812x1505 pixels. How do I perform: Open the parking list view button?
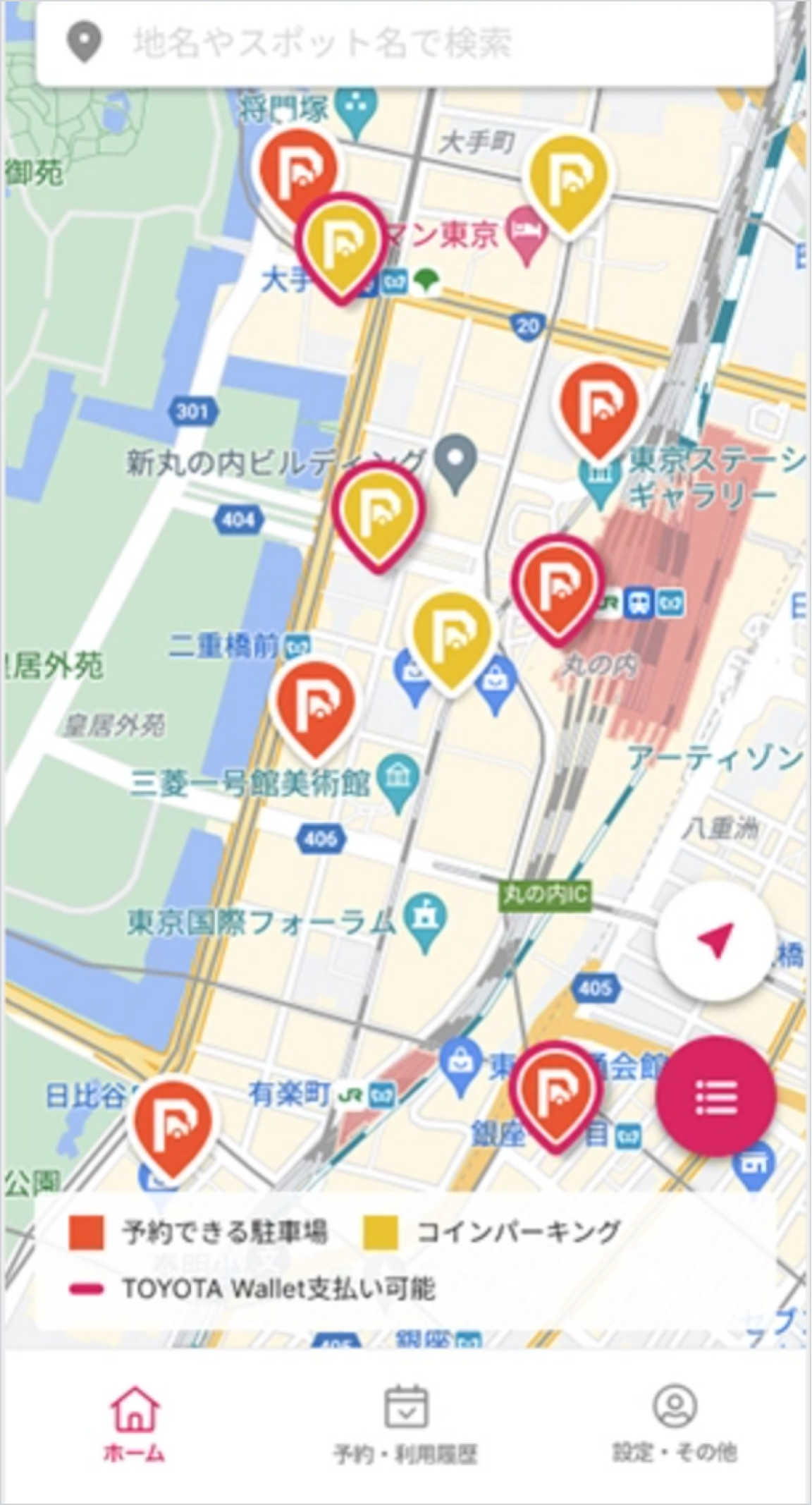click(x=715, y=1097)
